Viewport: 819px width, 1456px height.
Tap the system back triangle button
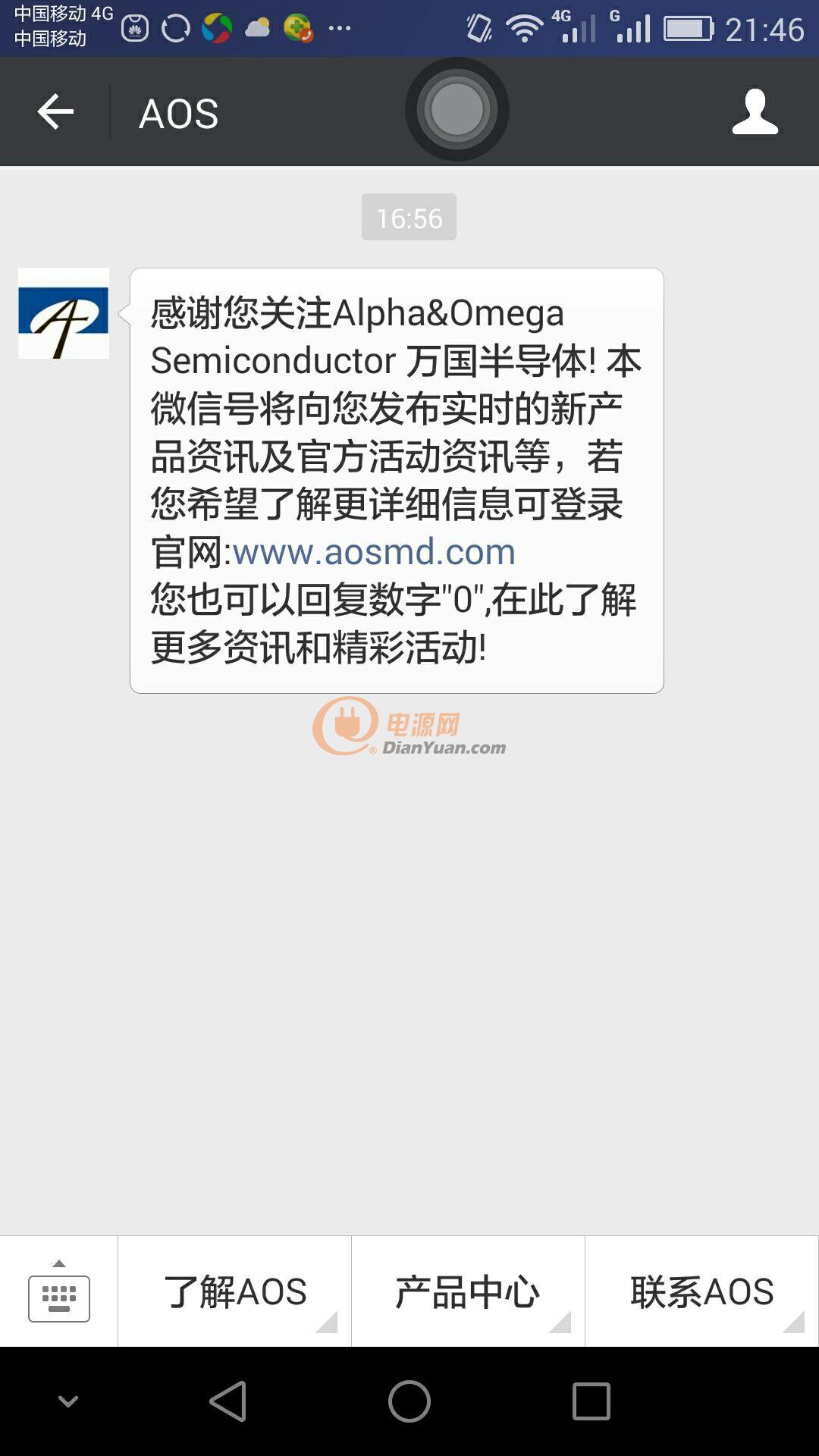click(228, 1401)
